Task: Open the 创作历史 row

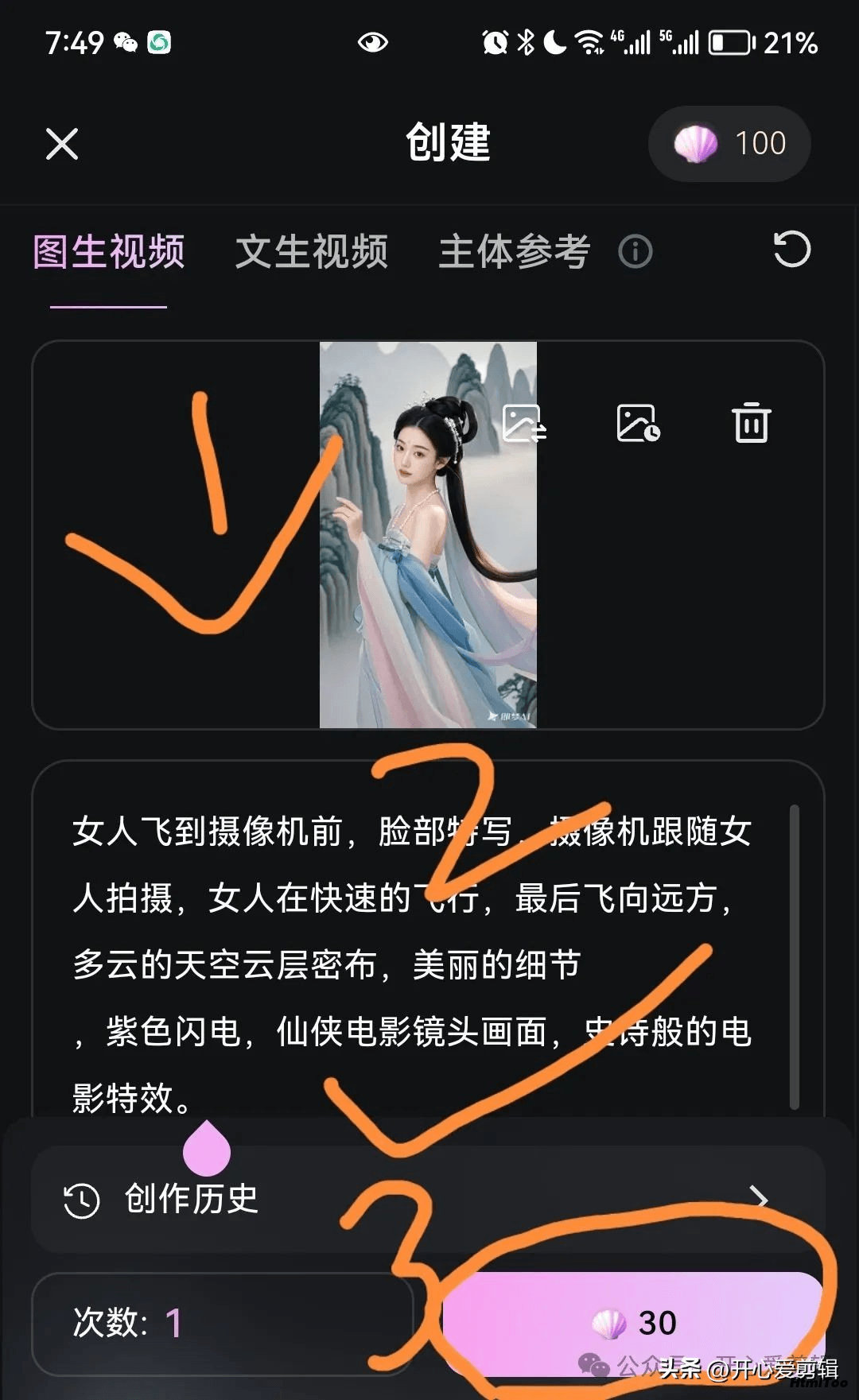Action: 428,1199
